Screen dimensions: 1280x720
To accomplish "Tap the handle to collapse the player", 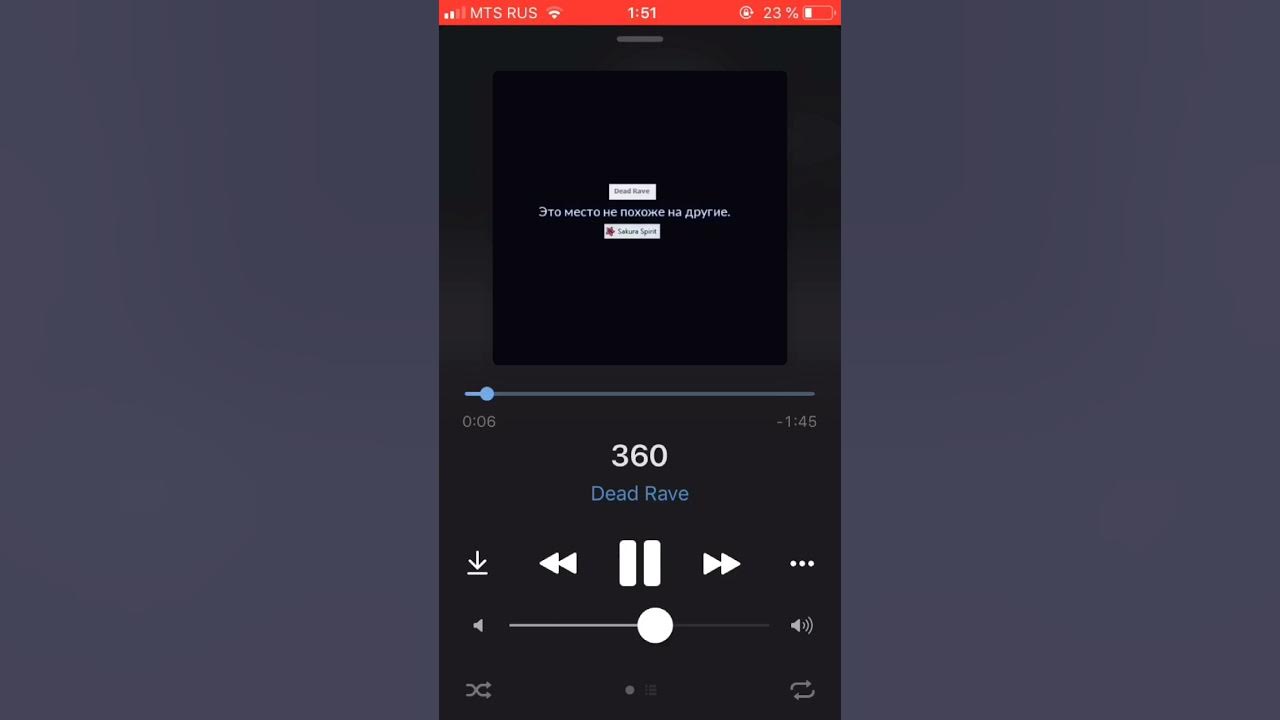I will (x=640, y=39).
